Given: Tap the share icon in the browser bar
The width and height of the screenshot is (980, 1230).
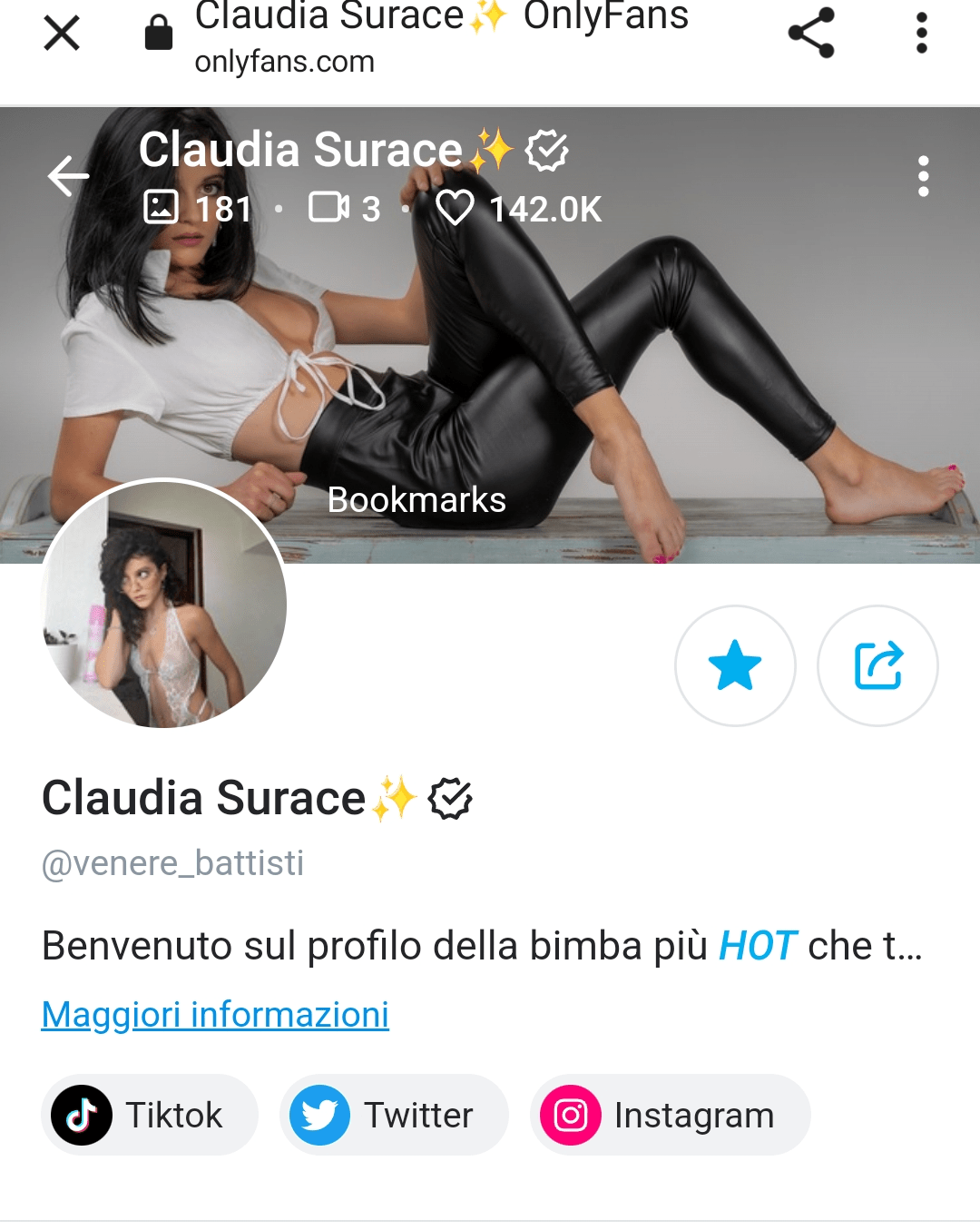Looking at the screenshot, I should pyautogui.click(x=810, y=34).
